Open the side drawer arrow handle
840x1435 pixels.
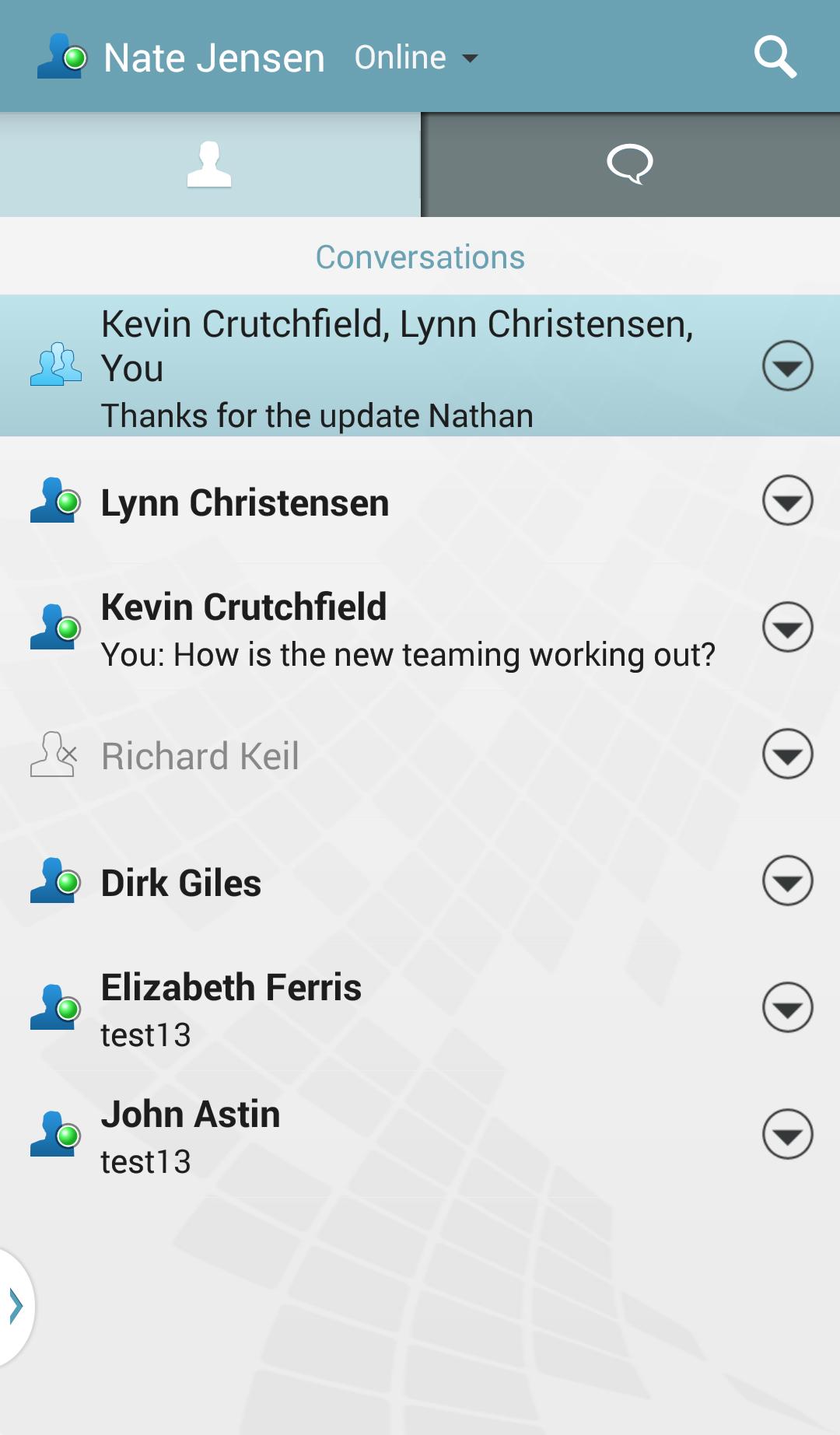(16, 1307)
